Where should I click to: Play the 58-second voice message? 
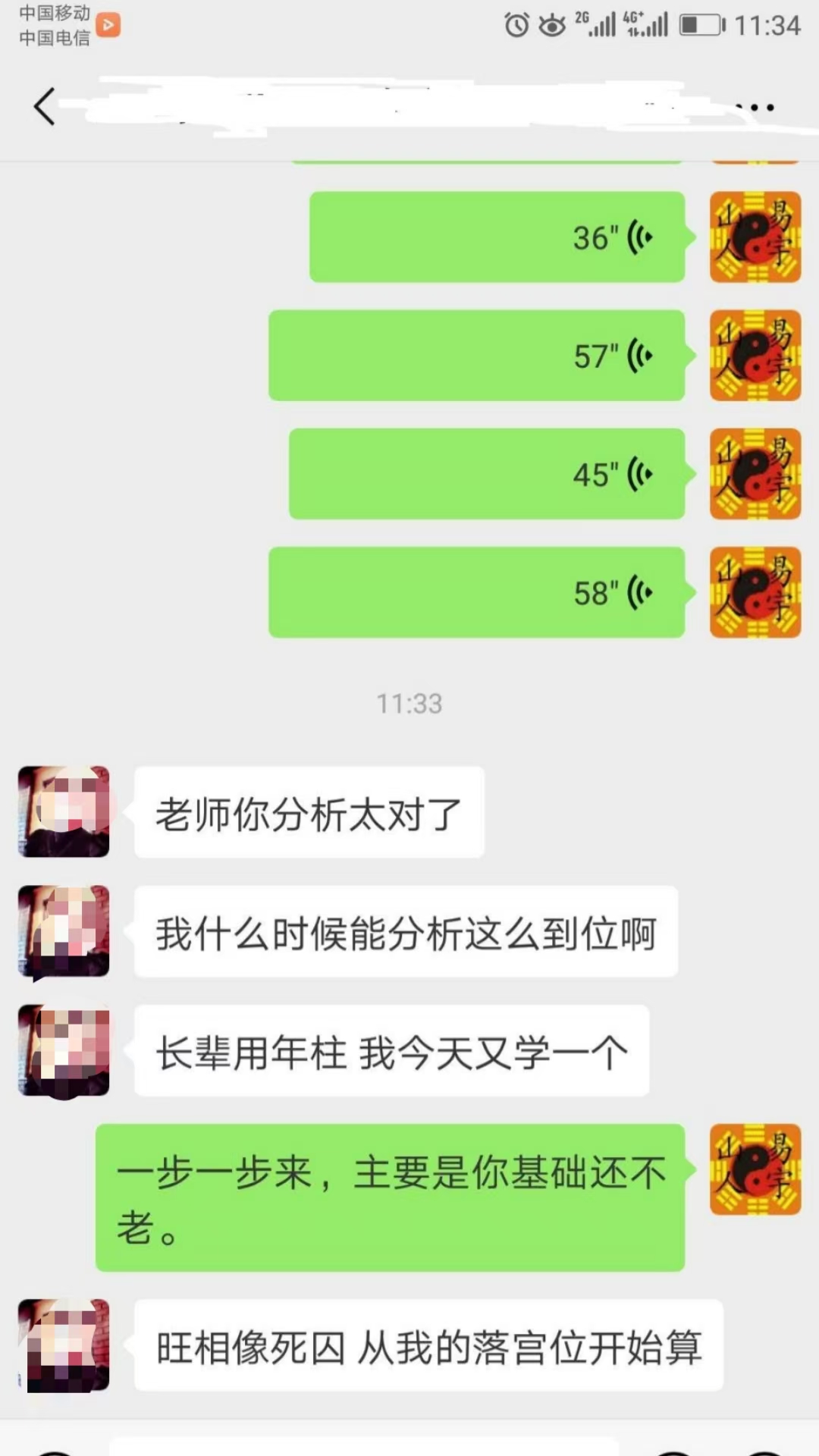pyautogui.click(x=476, y=592)
